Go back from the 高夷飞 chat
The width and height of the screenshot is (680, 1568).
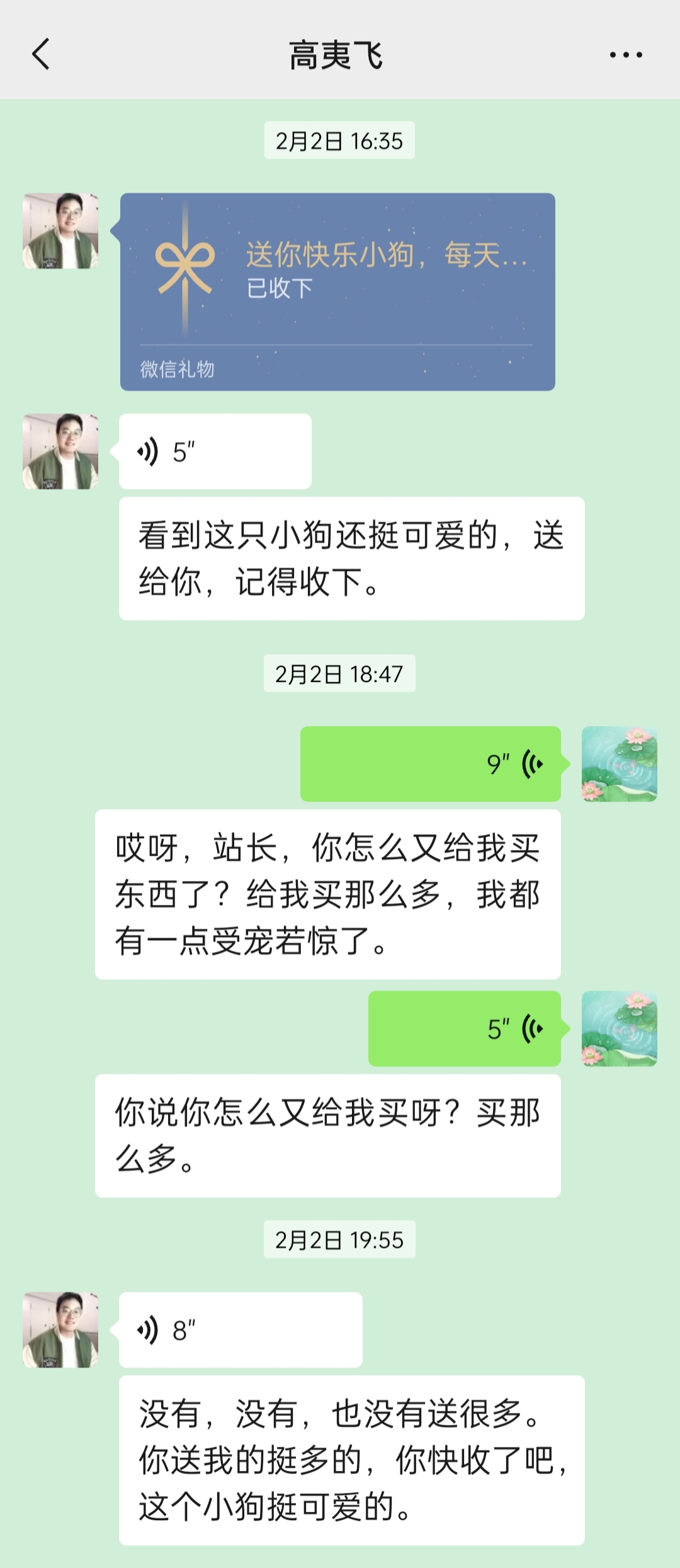(x=41, y=54)
